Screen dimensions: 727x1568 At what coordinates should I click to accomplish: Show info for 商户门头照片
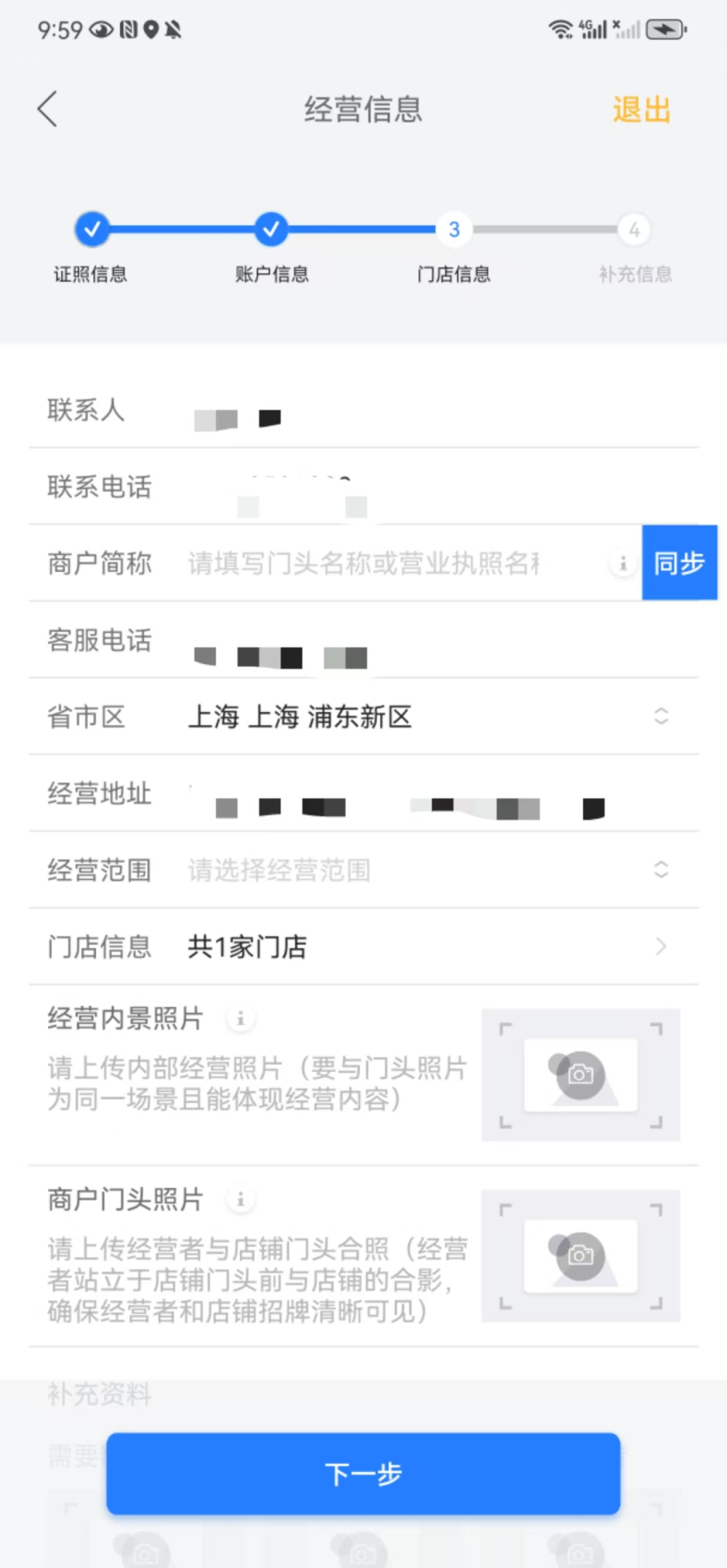pyautogui.click(x=241, y=1200)
